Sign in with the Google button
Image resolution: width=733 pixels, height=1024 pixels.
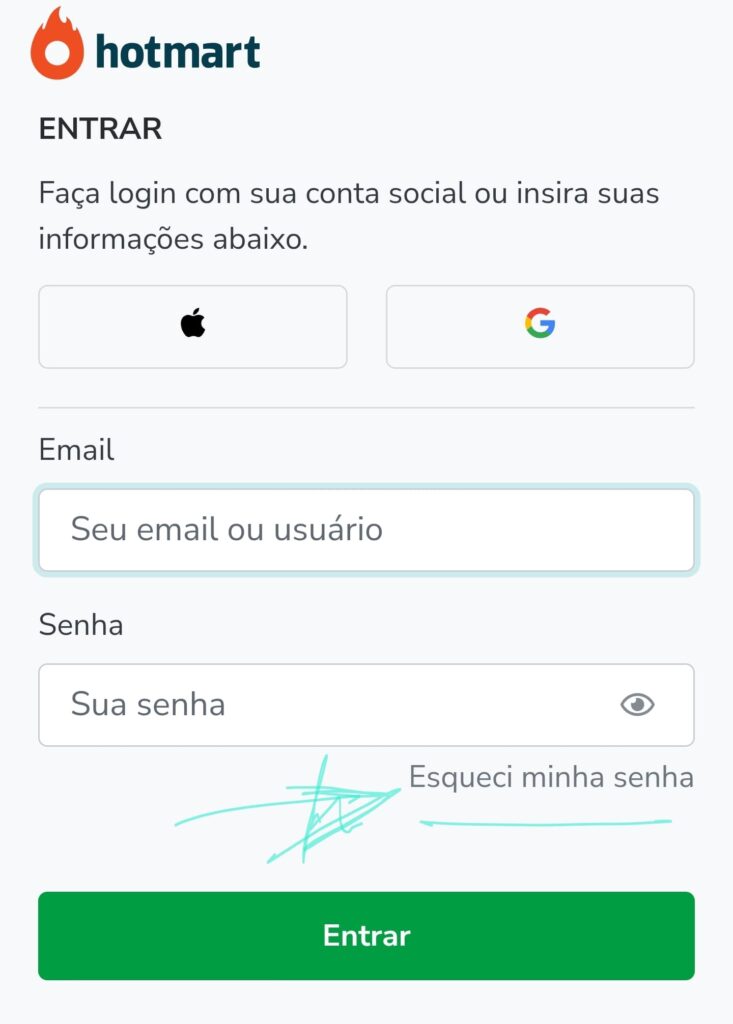click(x=540, y=327)
